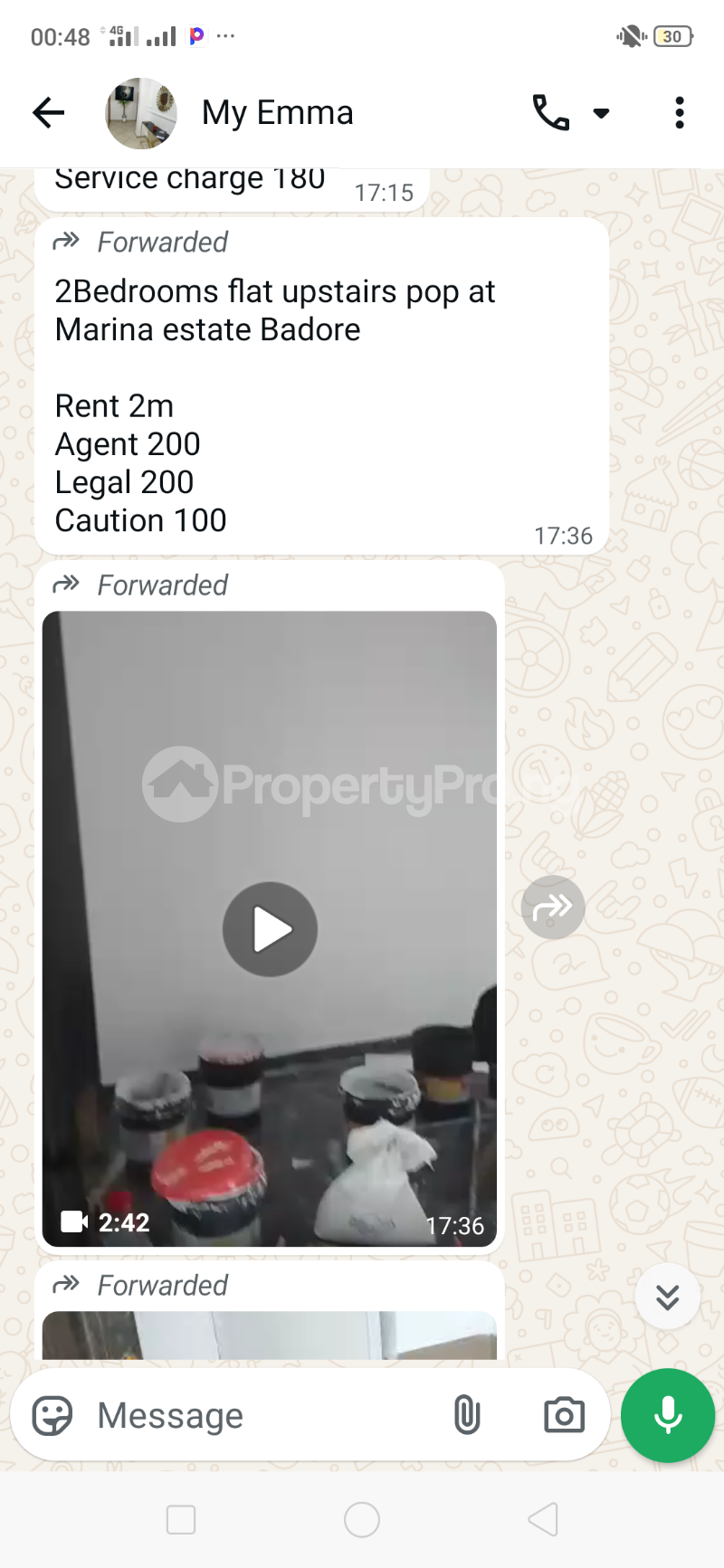Open My Emma's contact name in the header
Viewport: 724px width, 1568px height.
click(276, 111)
